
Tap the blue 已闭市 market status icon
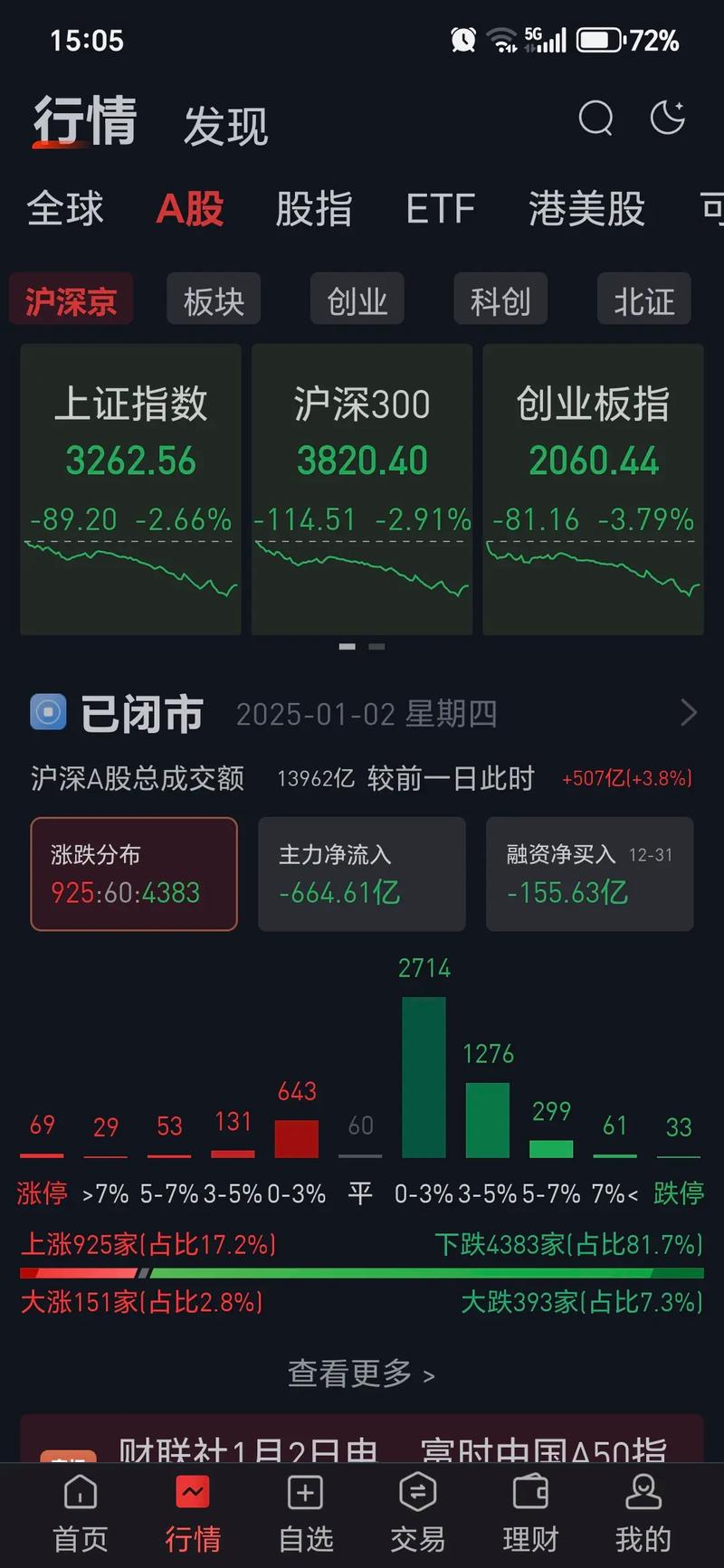[47, 712]
